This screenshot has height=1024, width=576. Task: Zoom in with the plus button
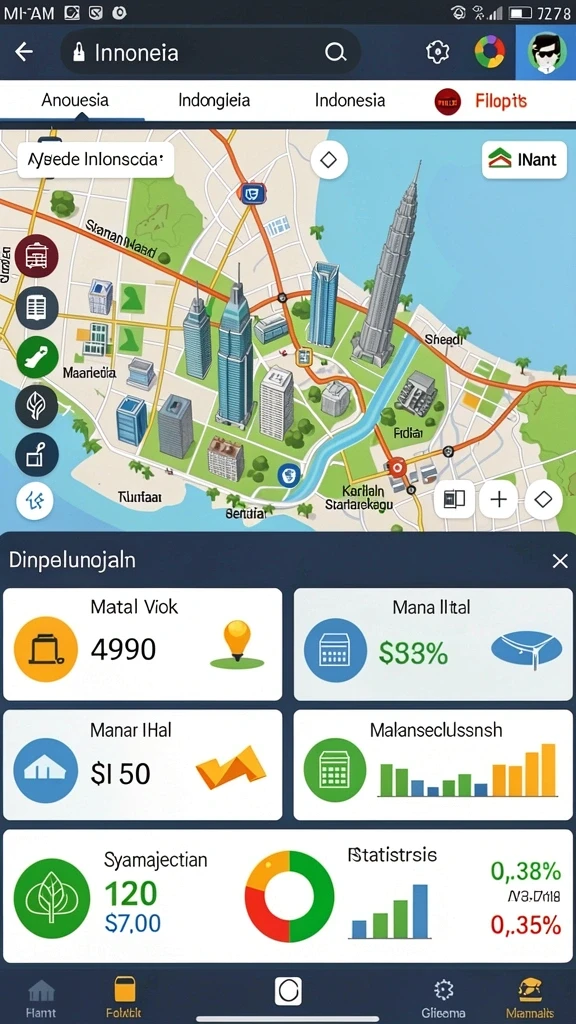coord(498,500)
